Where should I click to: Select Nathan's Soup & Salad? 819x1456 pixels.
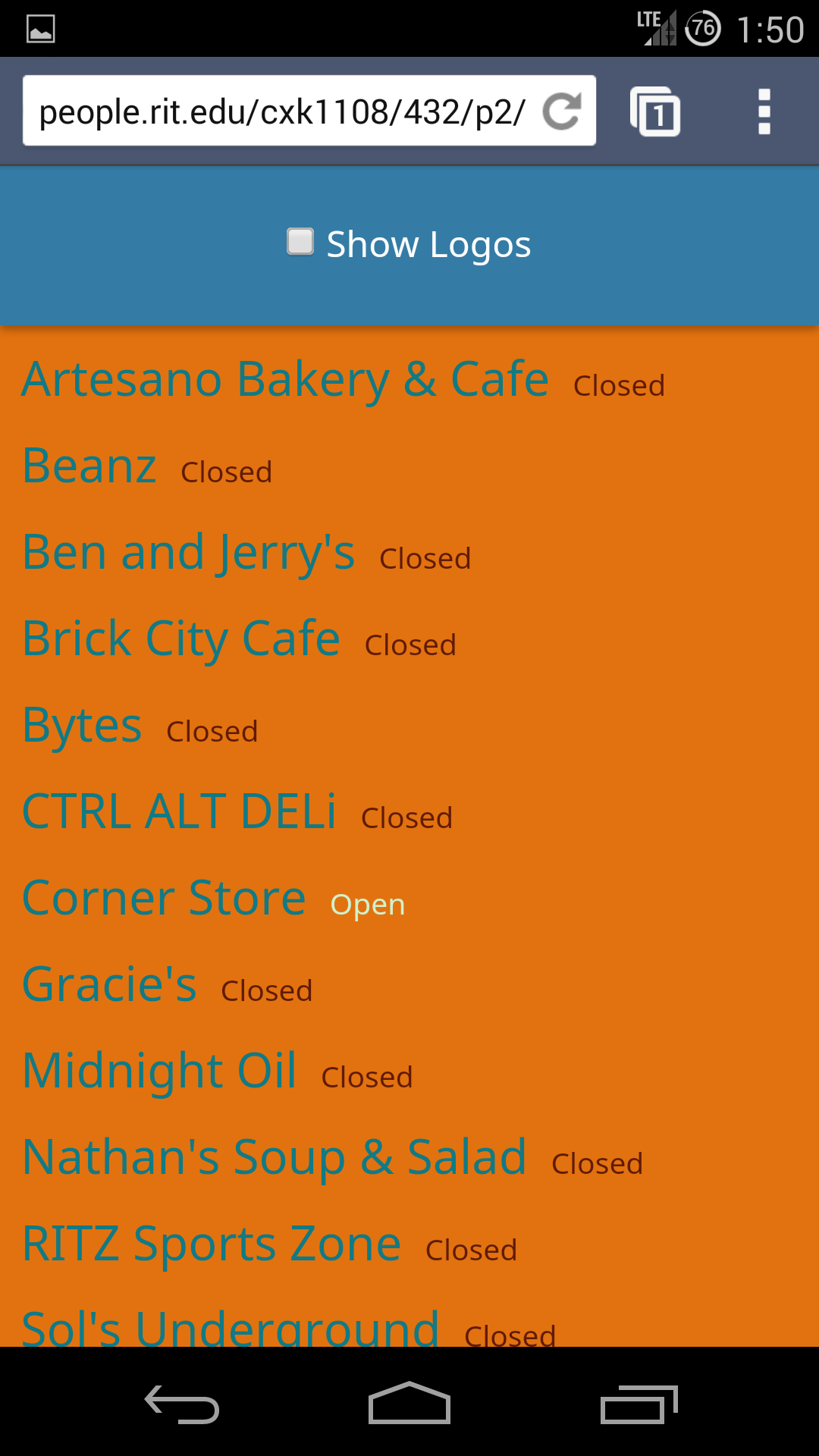point(274,1157)
